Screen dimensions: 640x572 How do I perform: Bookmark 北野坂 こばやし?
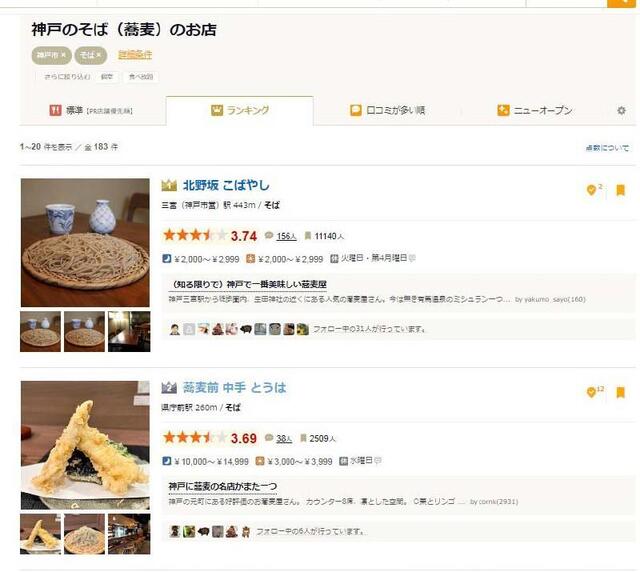[x=620, y=190]
